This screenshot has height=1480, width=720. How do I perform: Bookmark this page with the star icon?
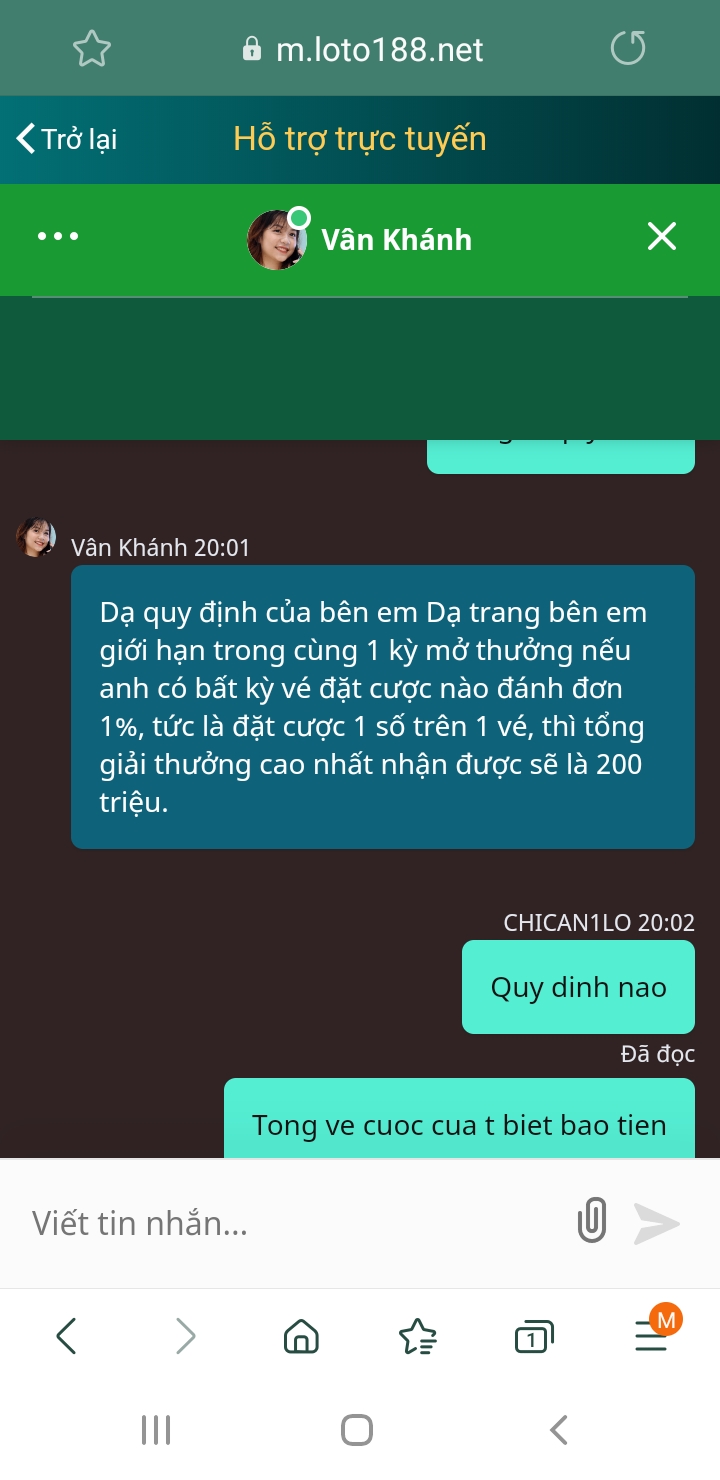[92, 49]
